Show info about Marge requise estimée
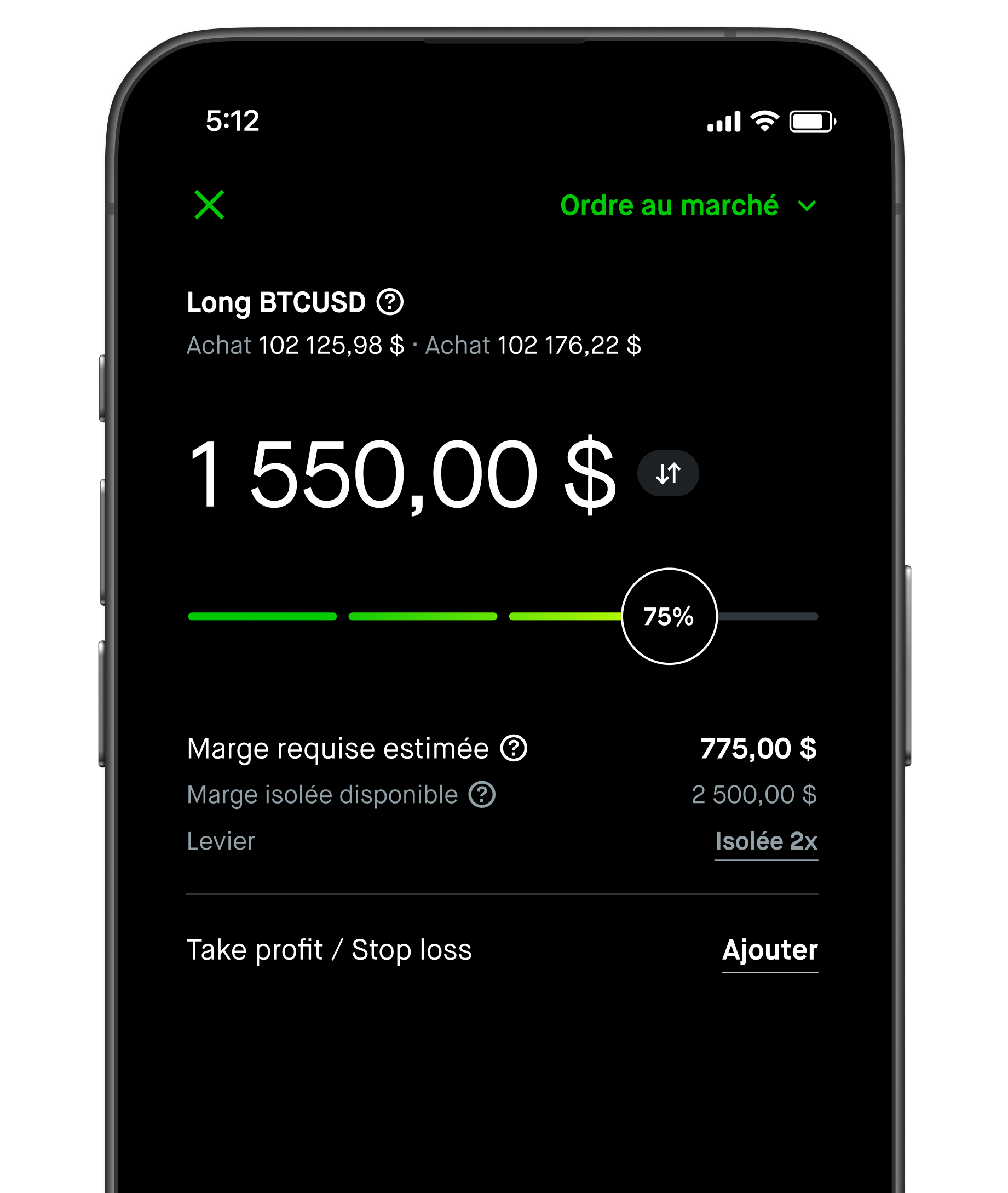Screen dimensions: 1008x1193 513,748
